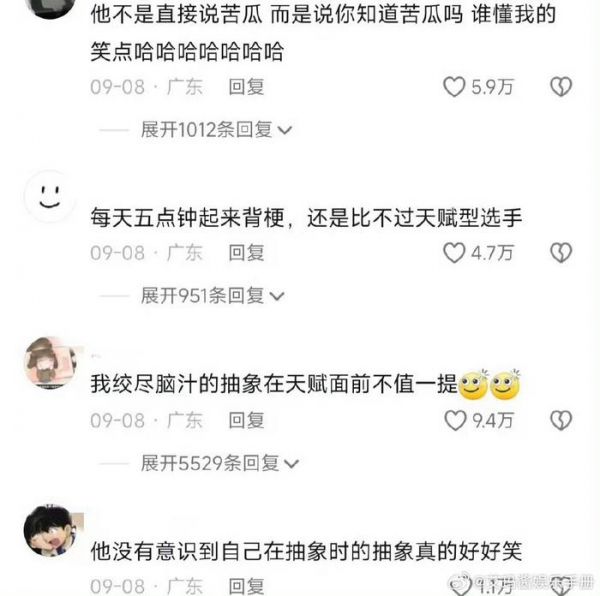The height and width of the screenshot is (596, 600).
Task: Dislike the comment with 5.9万 likes
Action: point(561,87)
